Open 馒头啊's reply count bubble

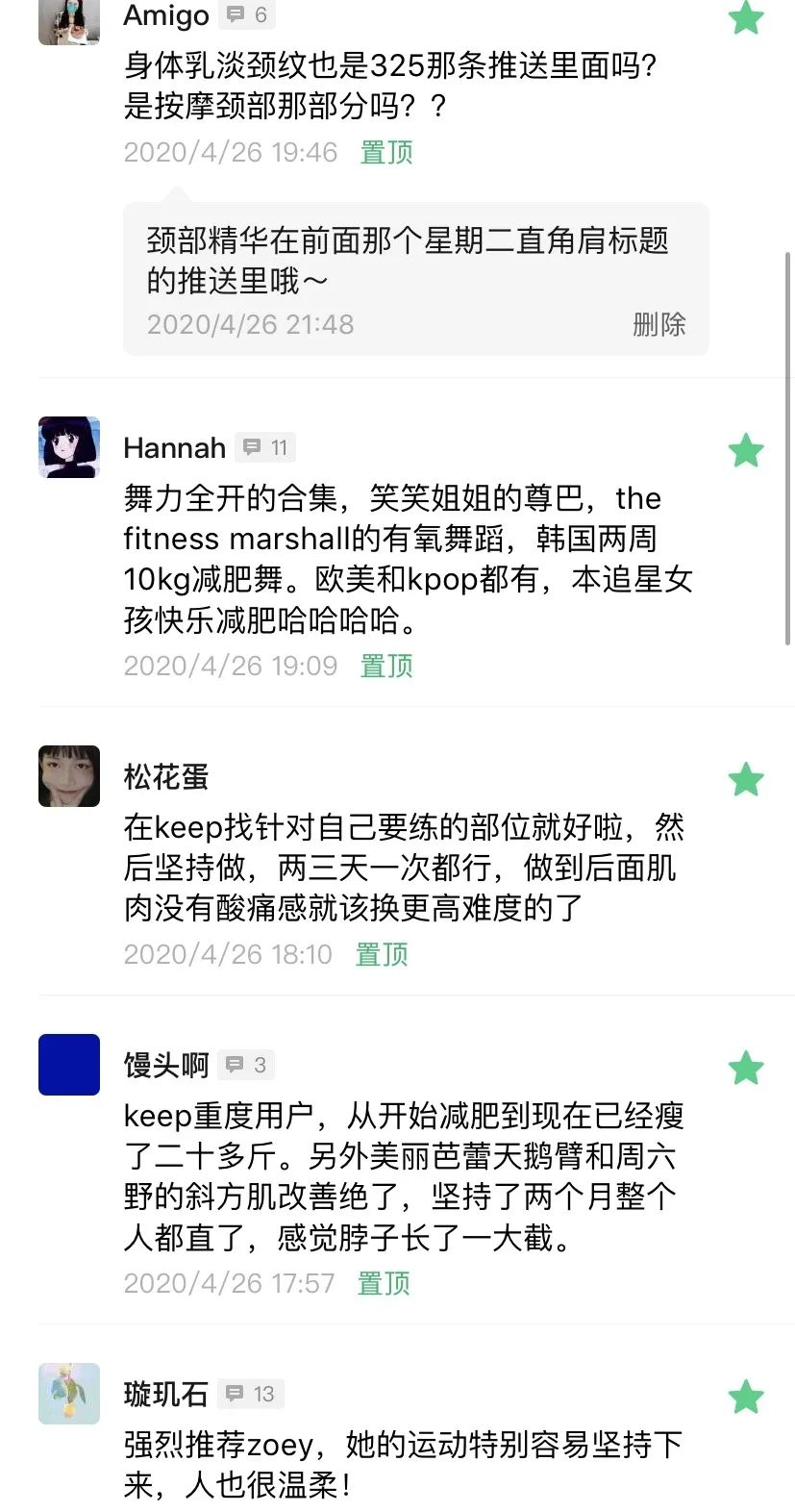point(246,1065)
